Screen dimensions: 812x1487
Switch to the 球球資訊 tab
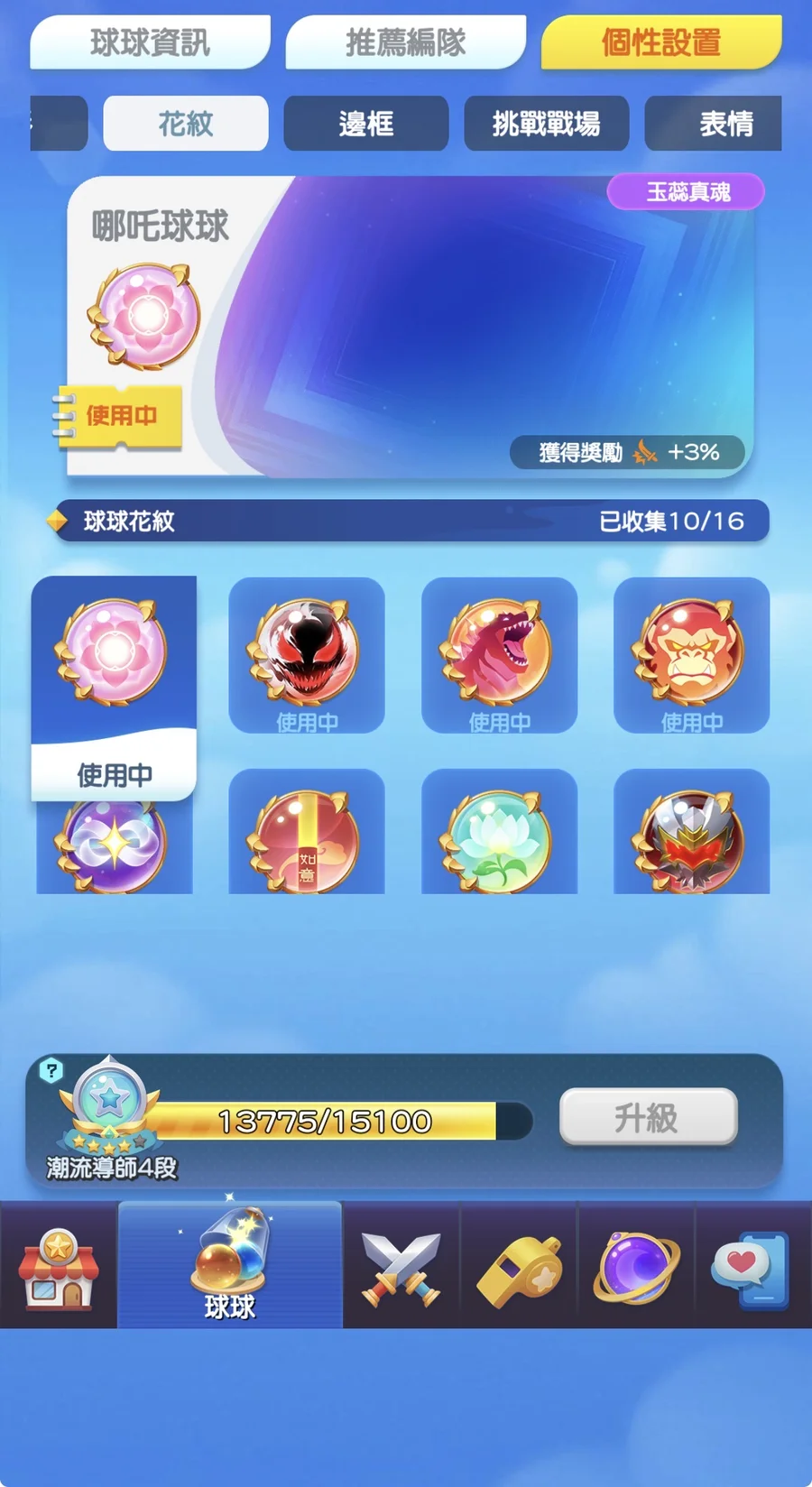click(x=150, y=42)
